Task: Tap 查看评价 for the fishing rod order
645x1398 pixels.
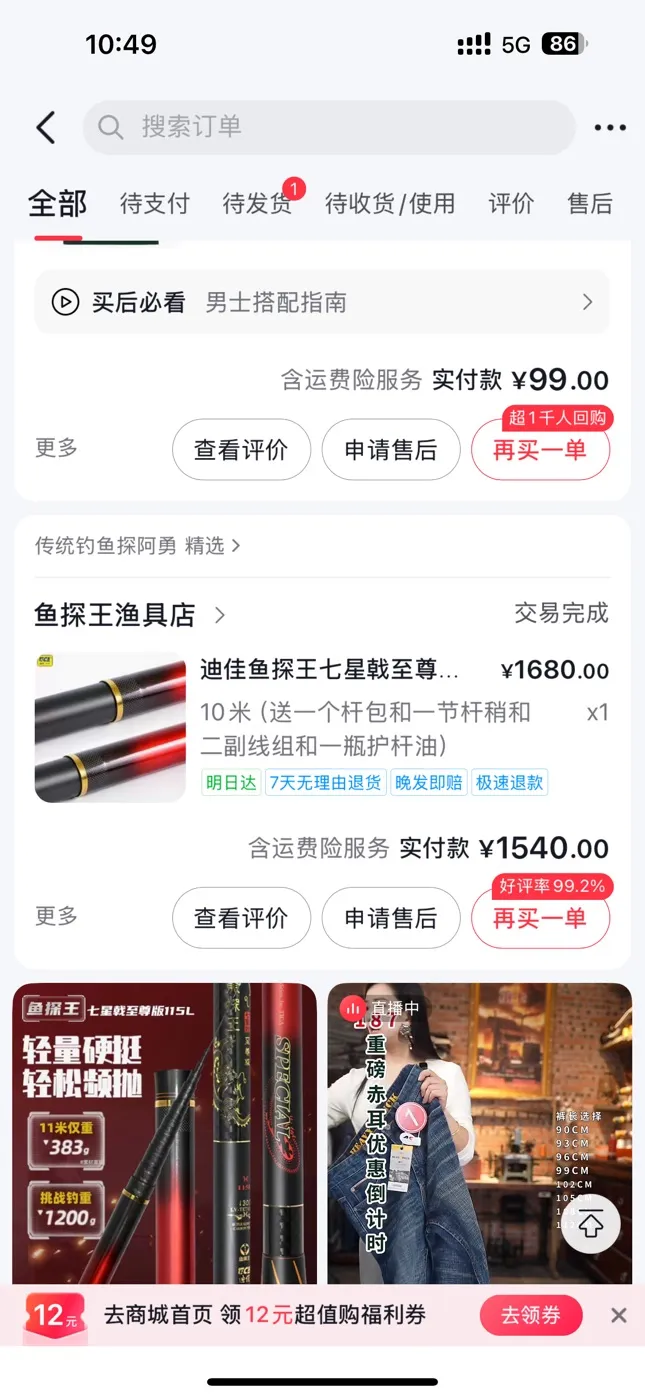Action: [x=241, y=918]
